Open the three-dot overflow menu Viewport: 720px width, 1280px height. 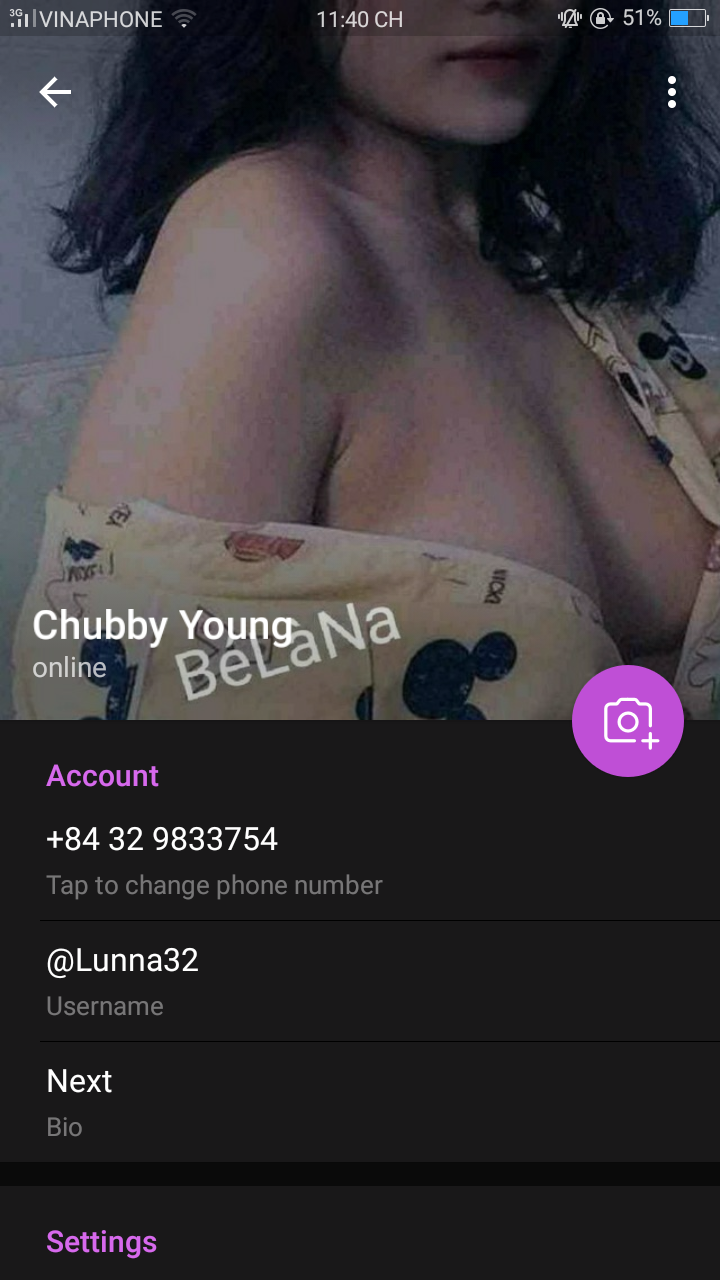(x=672, y=92)
